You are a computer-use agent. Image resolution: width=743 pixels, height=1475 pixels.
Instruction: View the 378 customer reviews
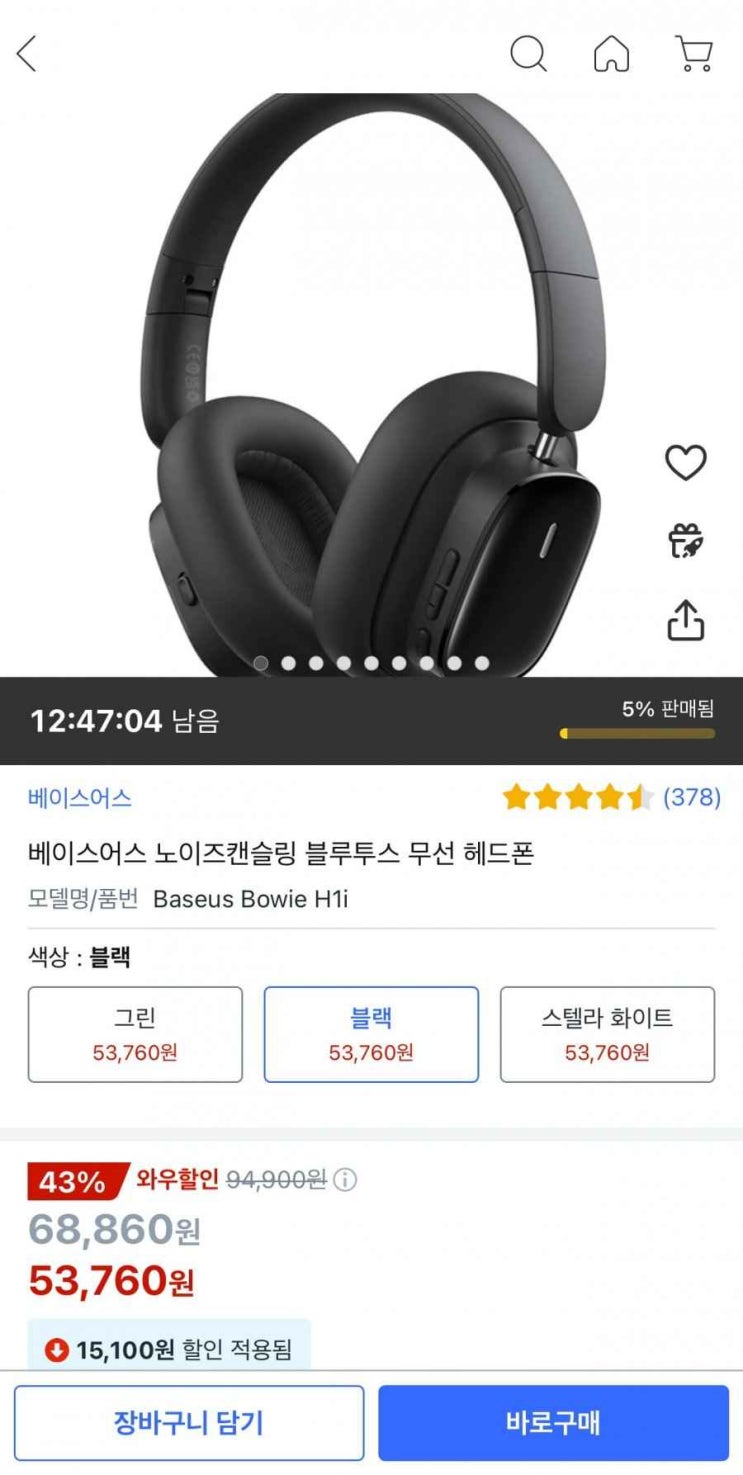(x=691, y=798)
